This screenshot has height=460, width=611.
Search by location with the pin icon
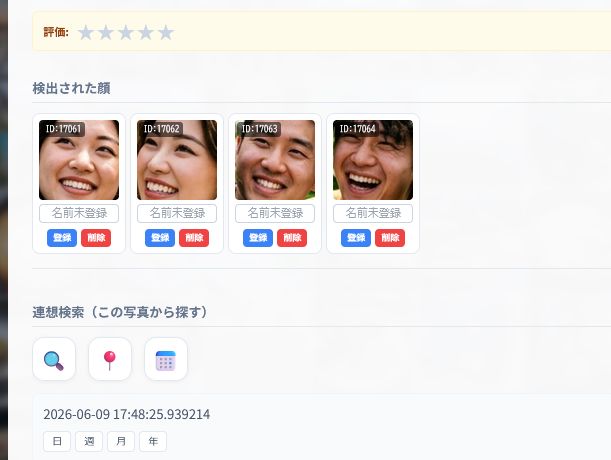110,359
